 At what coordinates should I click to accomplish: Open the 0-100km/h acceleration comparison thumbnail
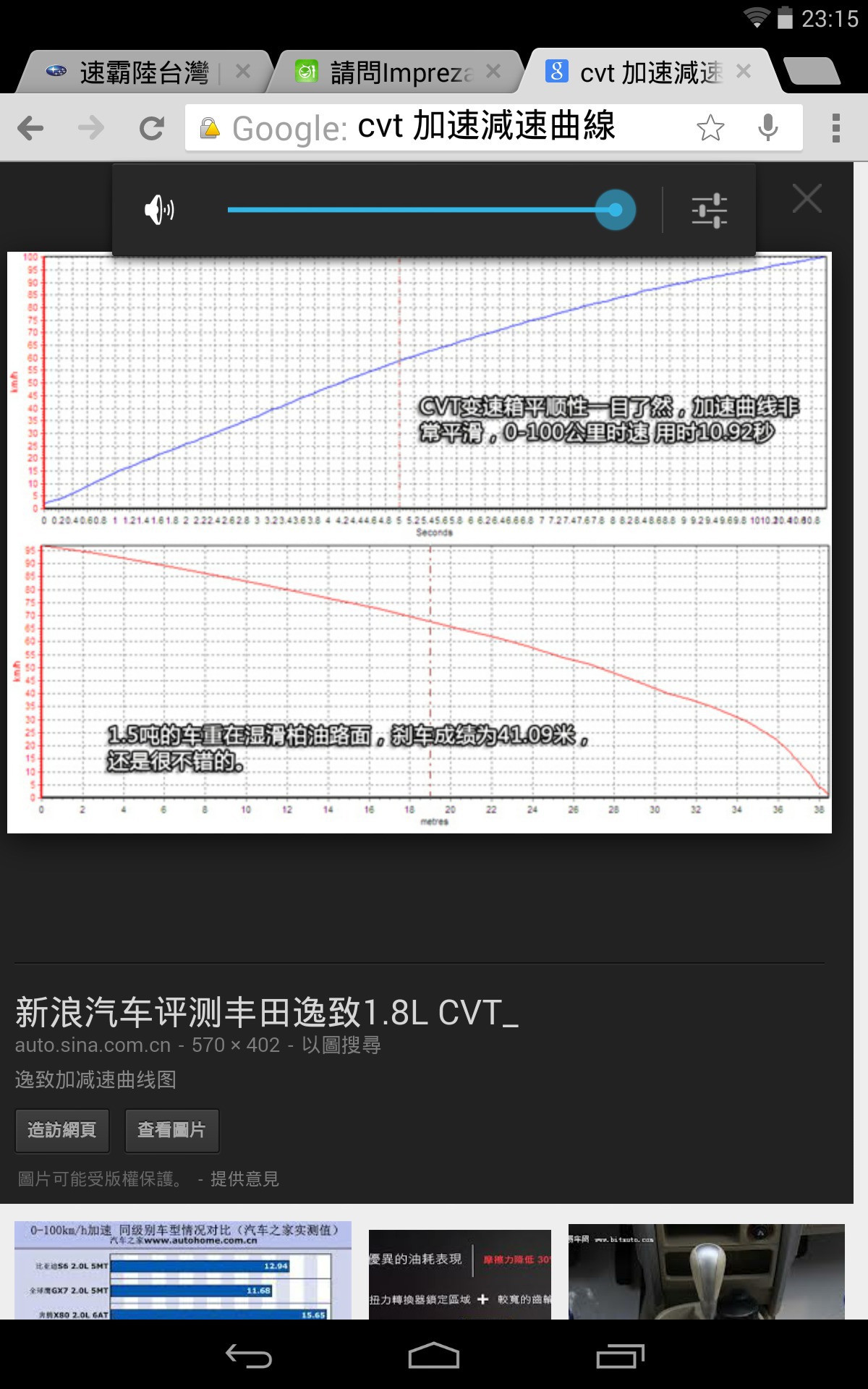[x=182, y=1270]
